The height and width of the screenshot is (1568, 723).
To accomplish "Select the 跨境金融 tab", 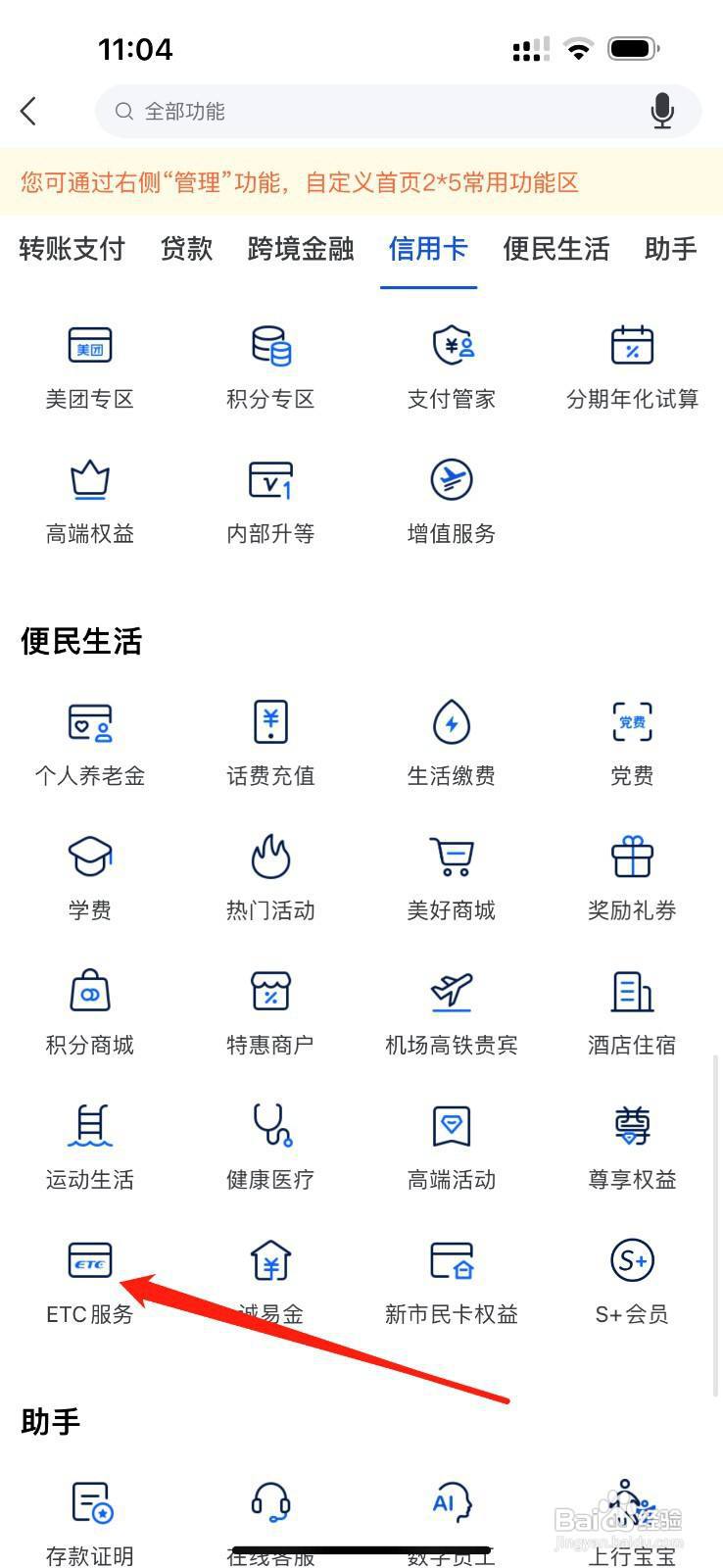I will click(301, 249).
